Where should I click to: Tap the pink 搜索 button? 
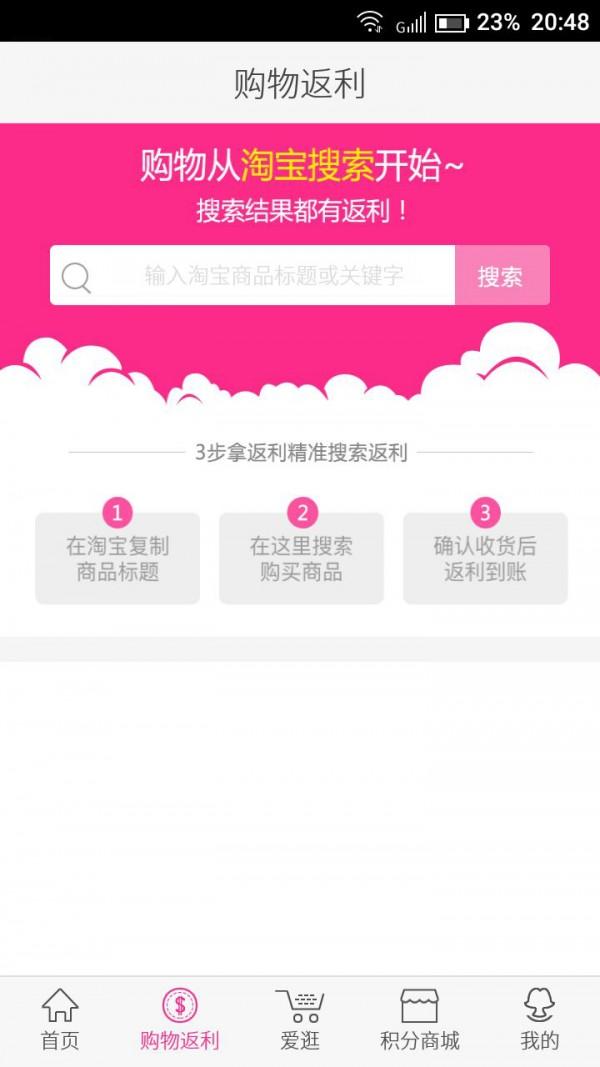point(501,276)
